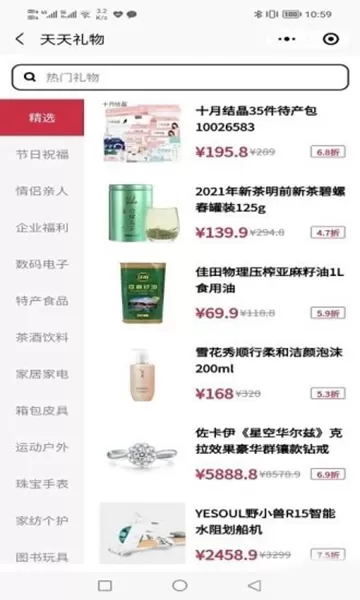This screenshot has height=600, width=360.
Task: Switch to 特产食品 category
Action: (42, 301)
